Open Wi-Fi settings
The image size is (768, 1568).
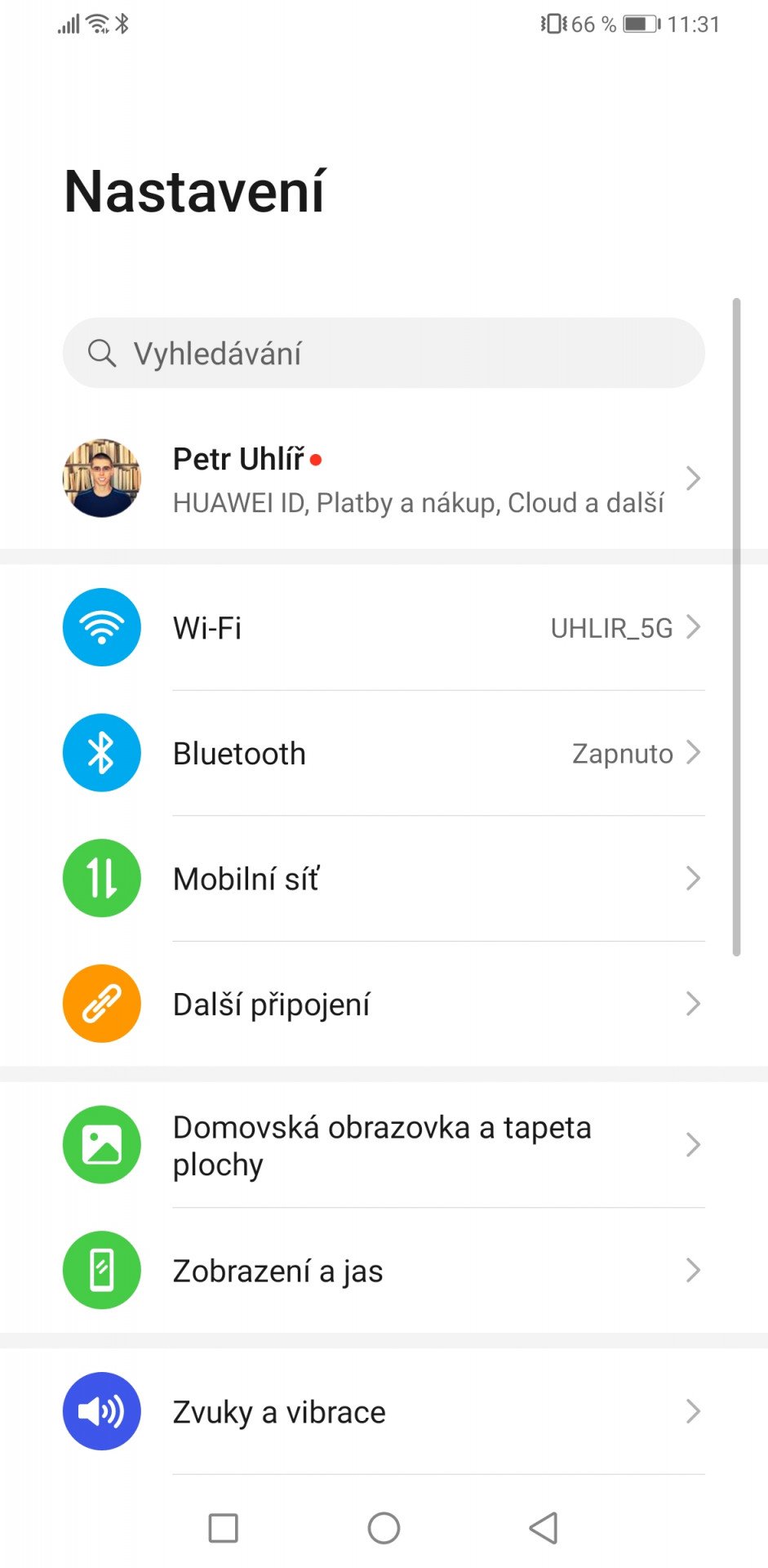384,627
